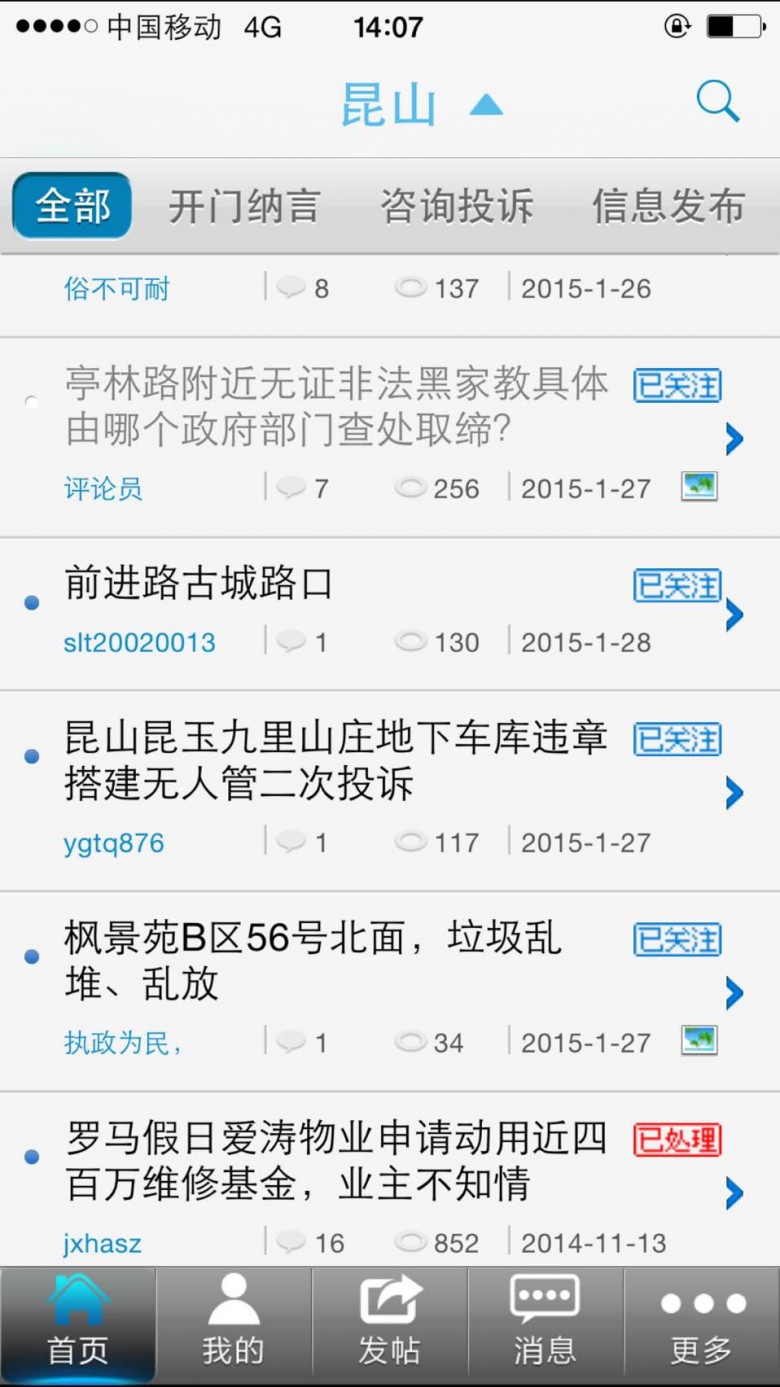View author 俗不可耐's profile
Viewport: 780px width, 1387px height.
[x=117, y=289]
